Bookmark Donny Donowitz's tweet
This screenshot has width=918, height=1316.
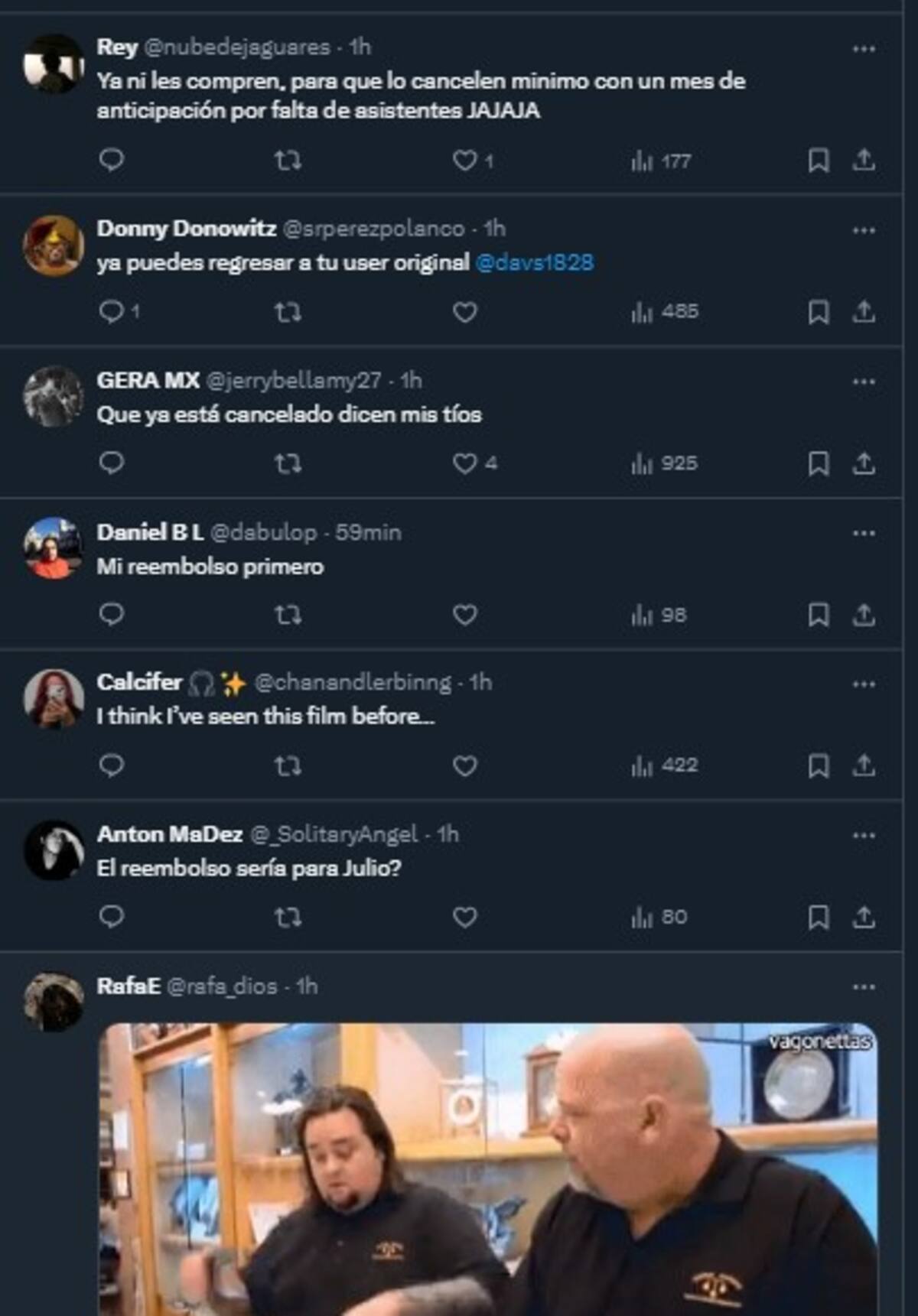tap(818, 311)
